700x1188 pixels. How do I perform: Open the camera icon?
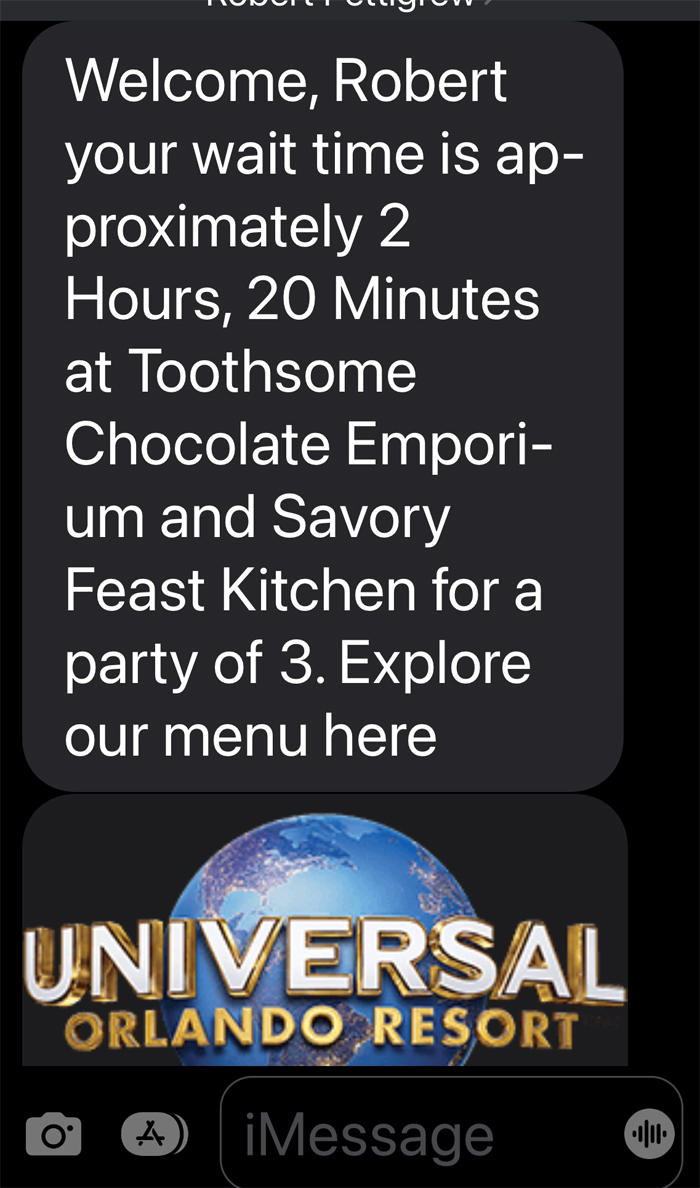(53, 1135)
